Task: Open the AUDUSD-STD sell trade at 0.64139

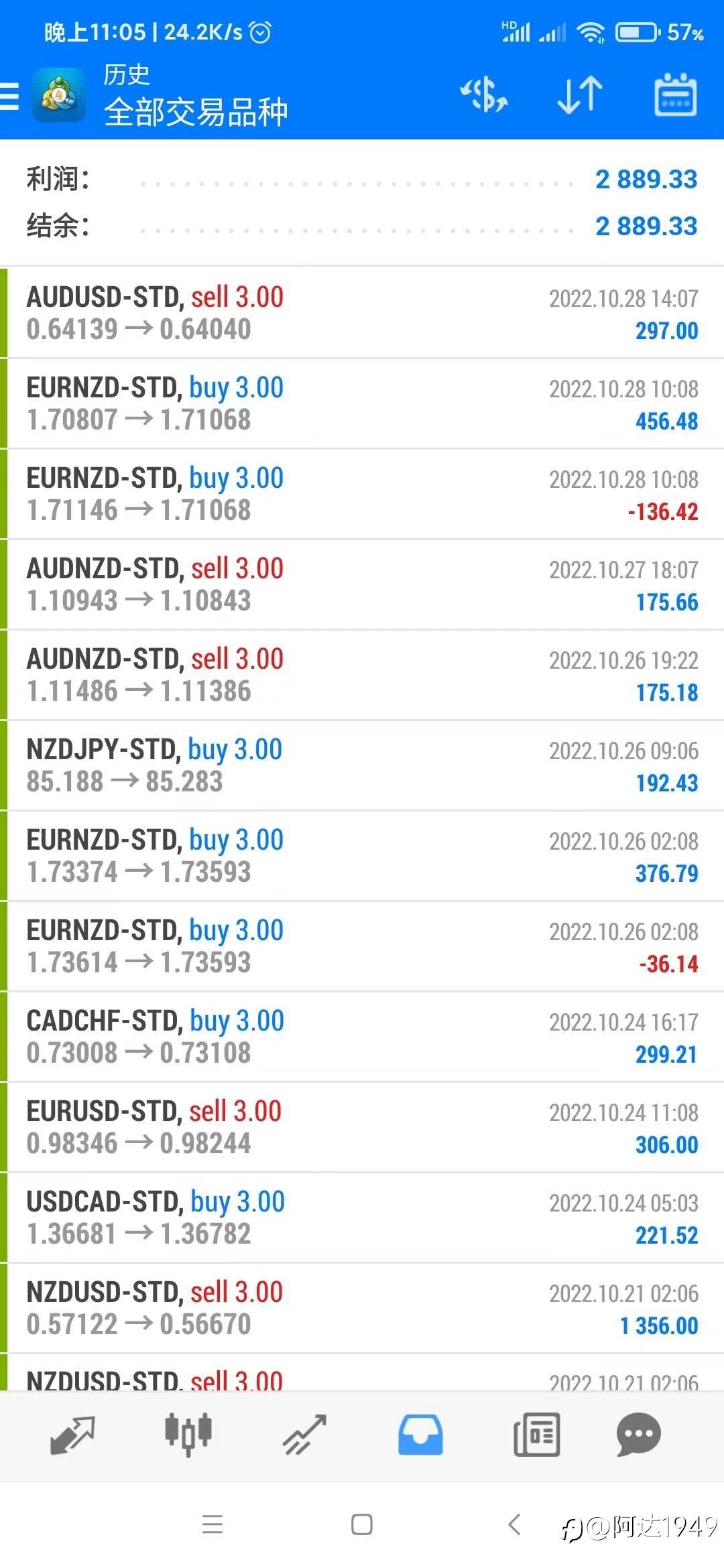Action: point(362,313)
